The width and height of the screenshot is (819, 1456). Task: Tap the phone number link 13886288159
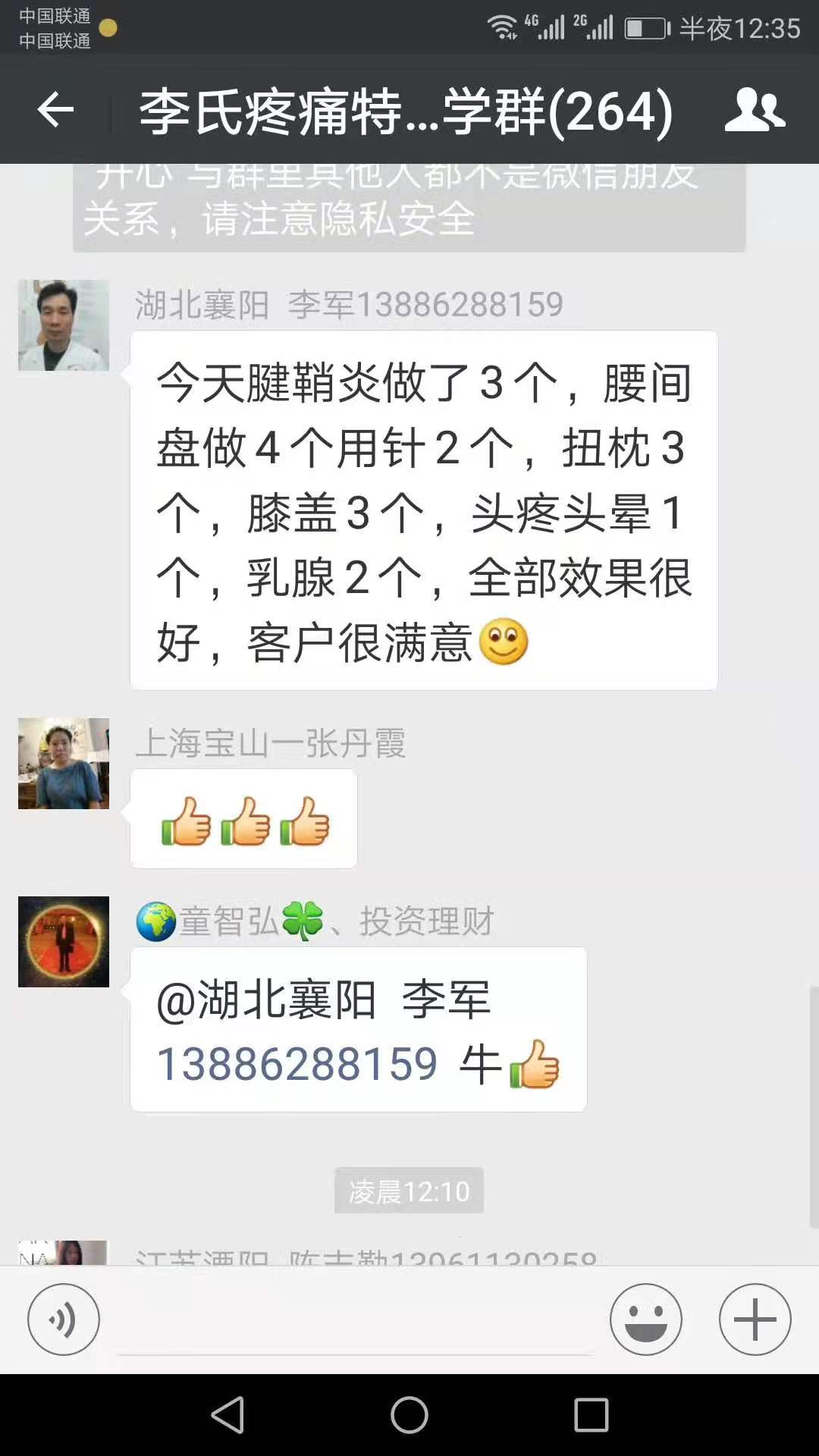[x=297, y=1063]
